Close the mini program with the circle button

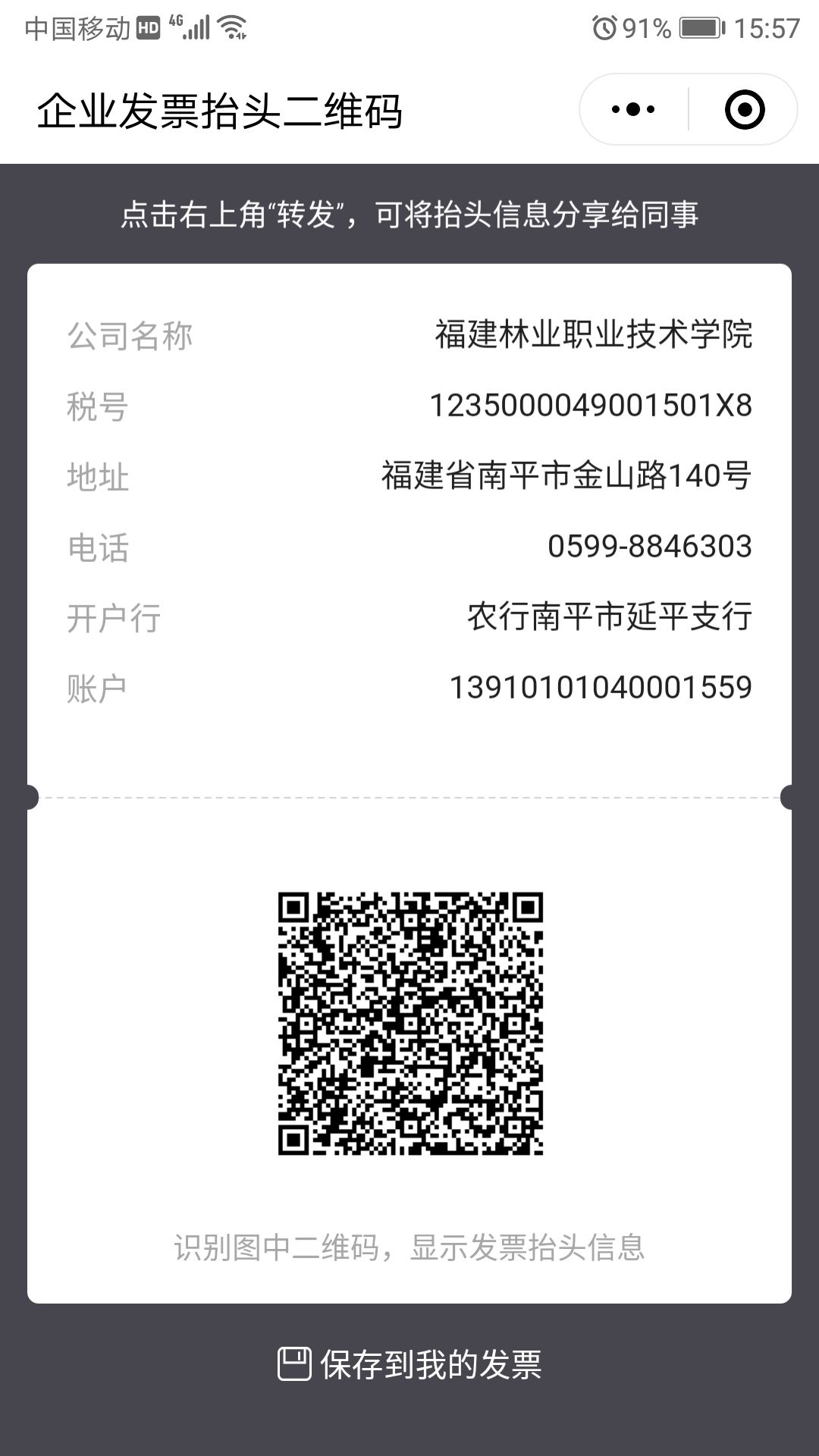click(745, 109)
